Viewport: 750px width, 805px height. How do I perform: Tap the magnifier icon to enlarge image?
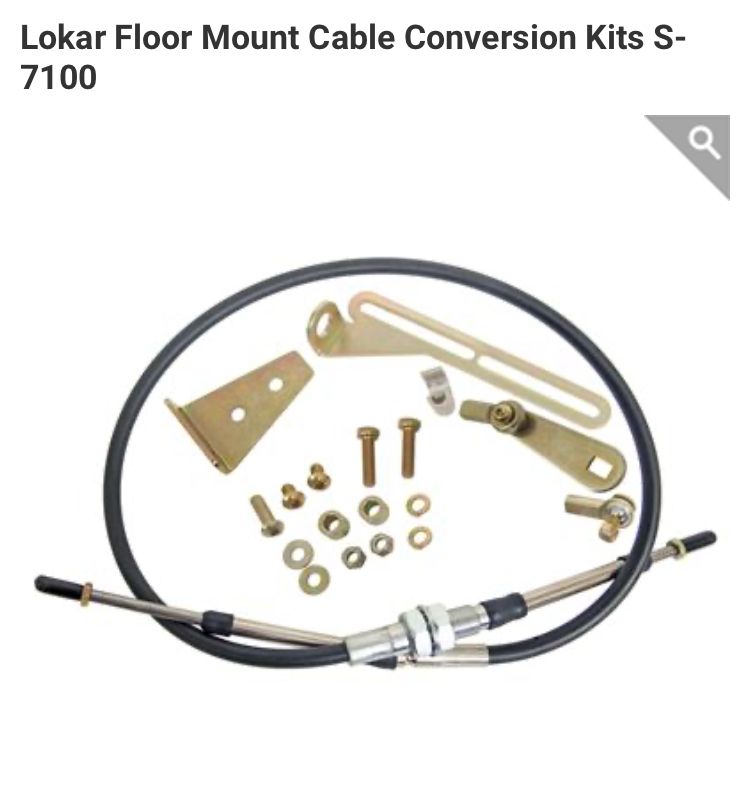point(704,143)
